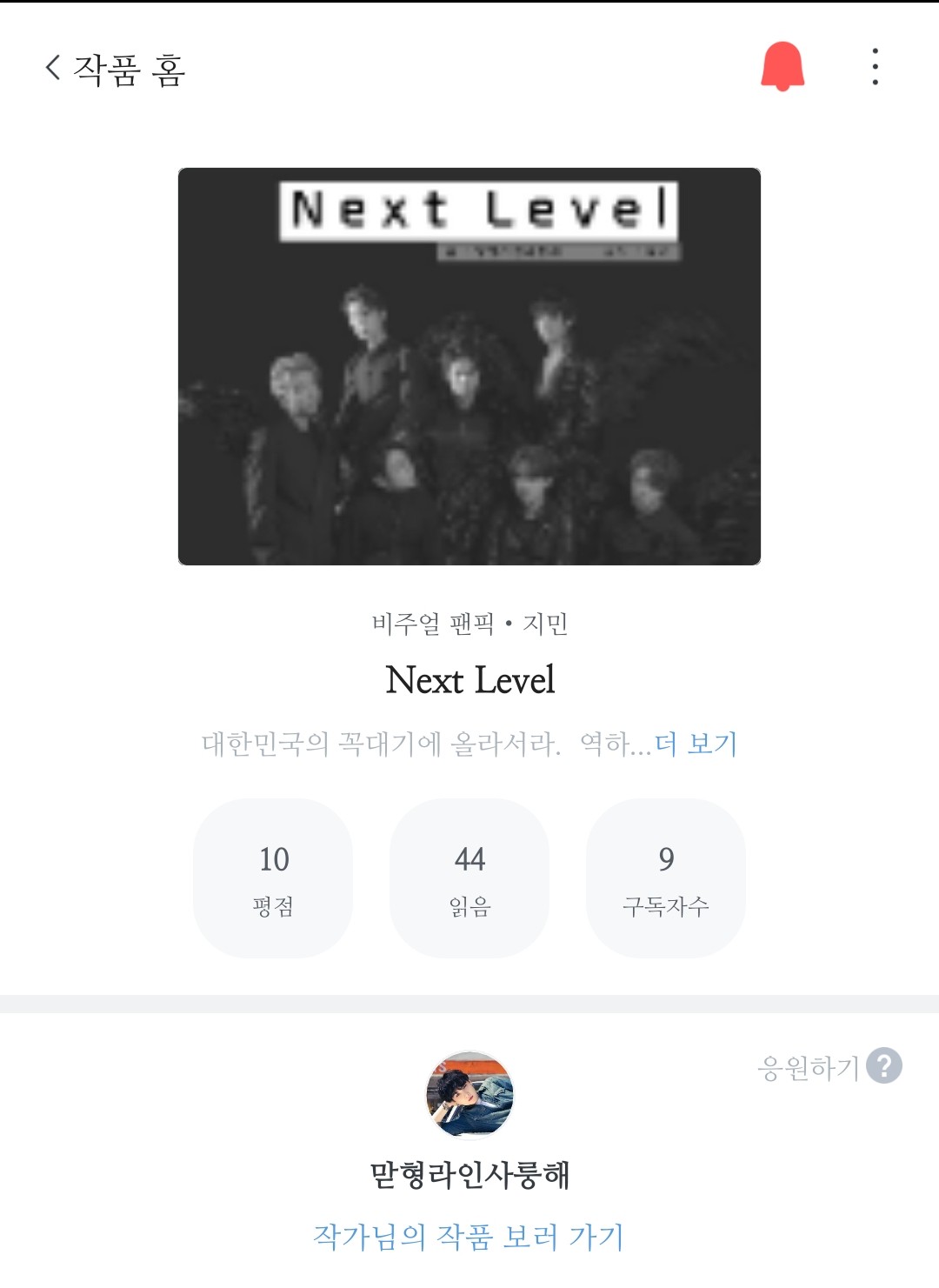Image resolution: width=939 pixels, height=1288 pixels.
Task: View author 맏형라인사룽해's profile picture
Action: [x=469, y=1095]
